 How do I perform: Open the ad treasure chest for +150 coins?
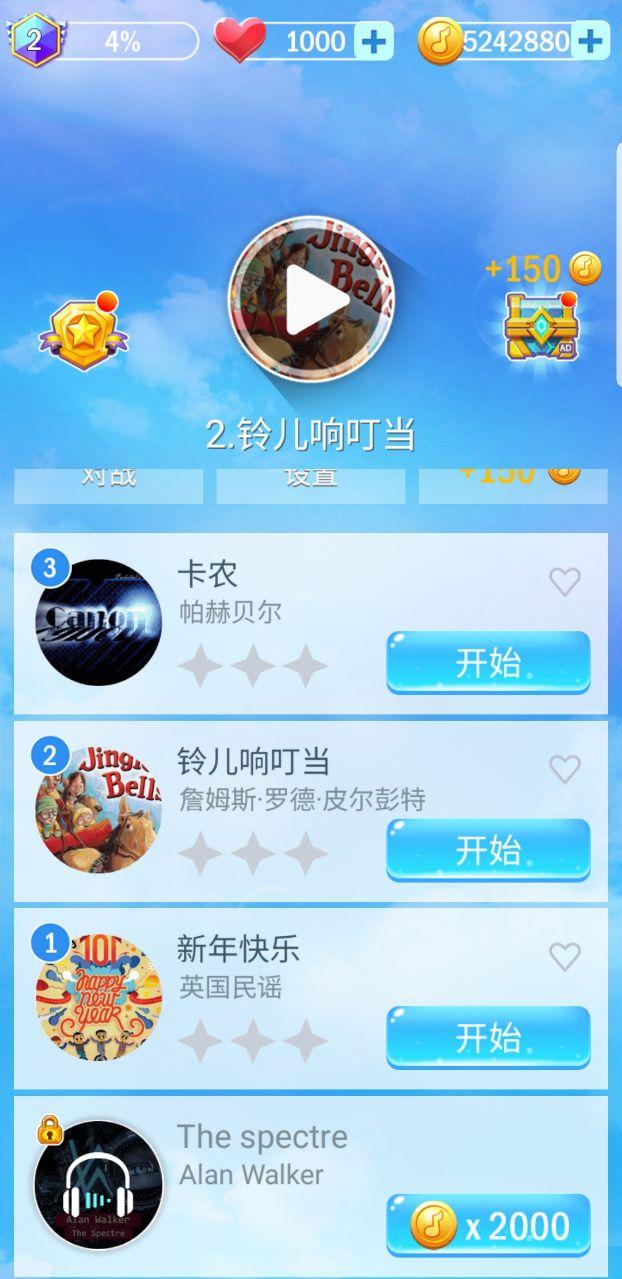coord(541,326)
